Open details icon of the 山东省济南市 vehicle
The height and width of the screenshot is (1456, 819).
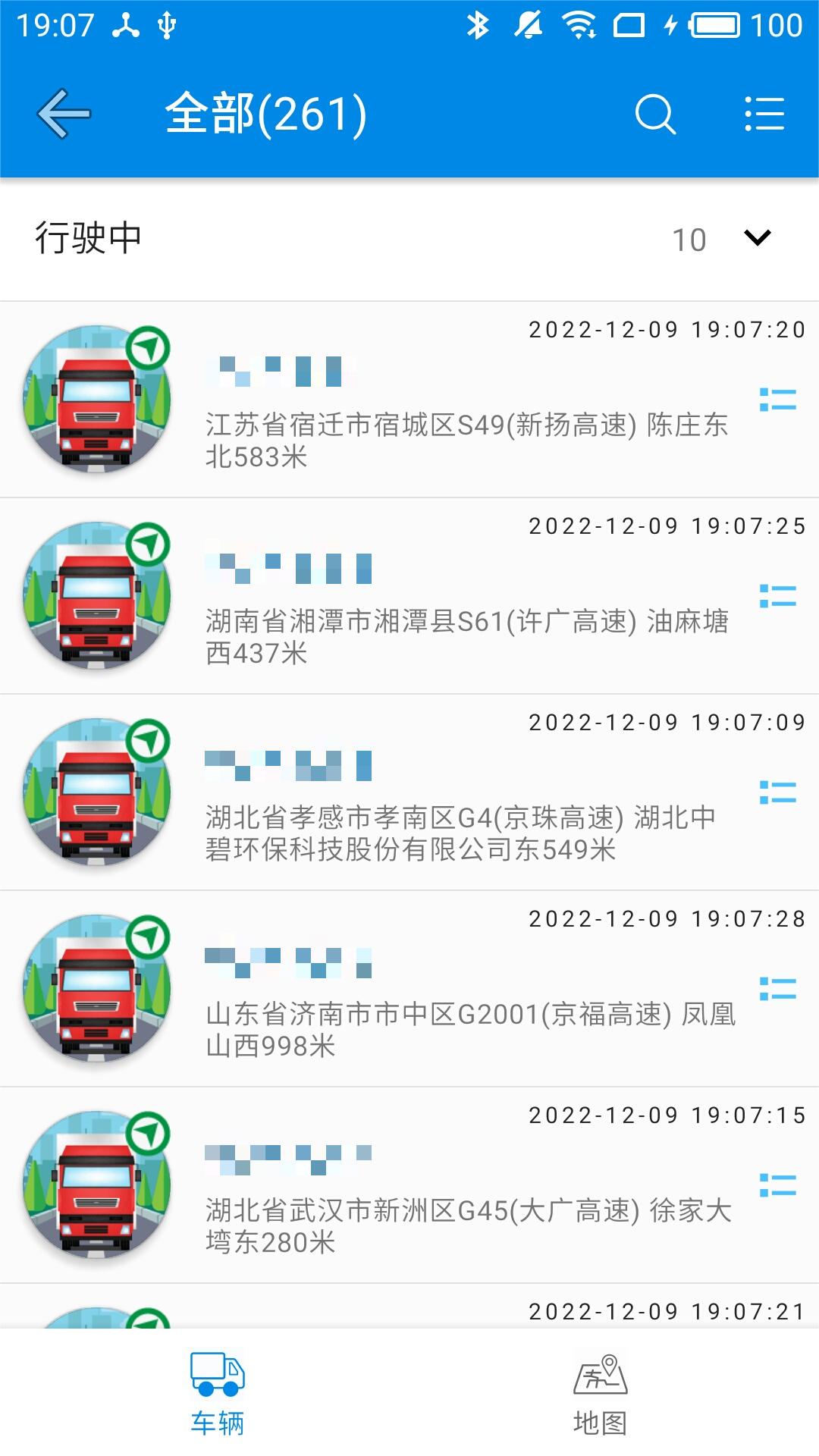(x=778, y=987)
